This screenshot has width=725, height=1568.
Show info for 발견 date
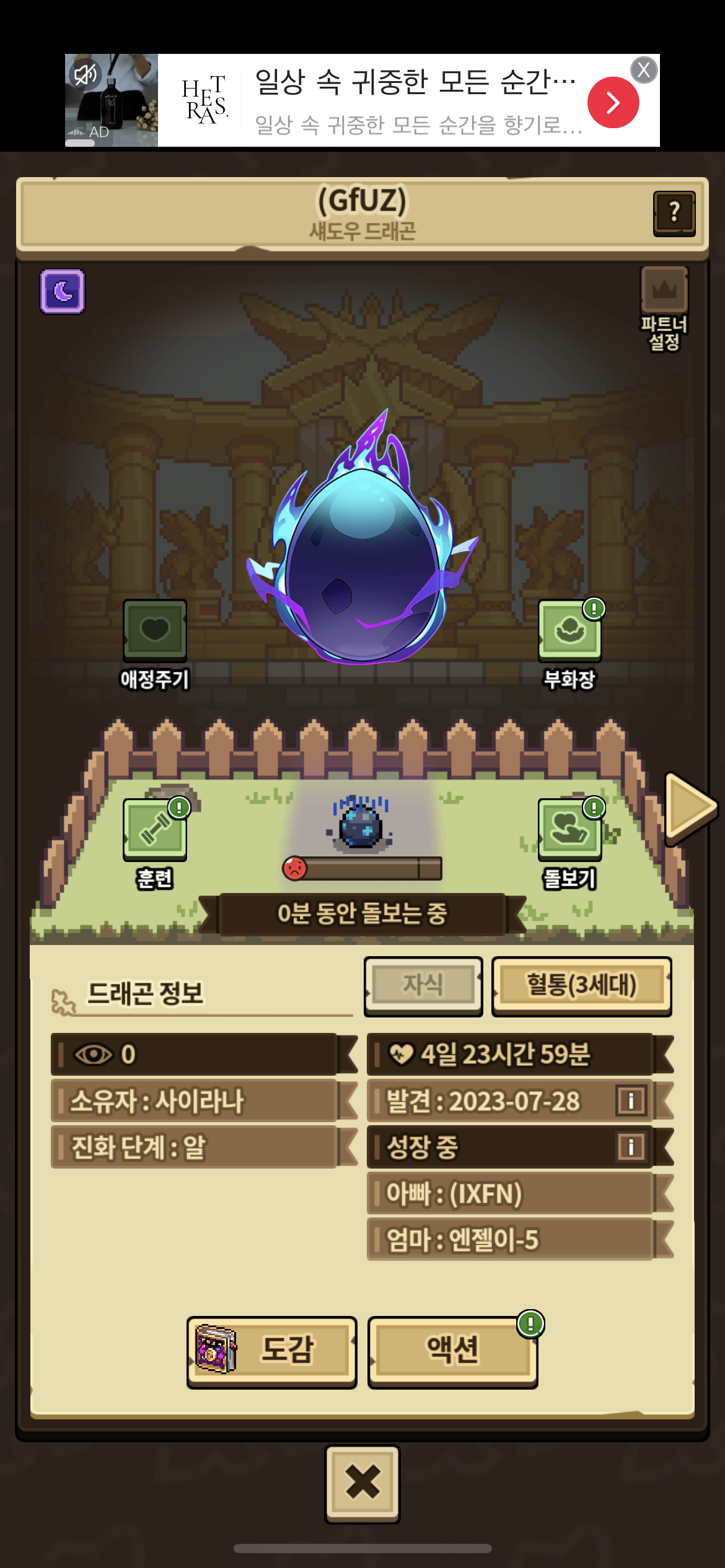point(631,1100)
